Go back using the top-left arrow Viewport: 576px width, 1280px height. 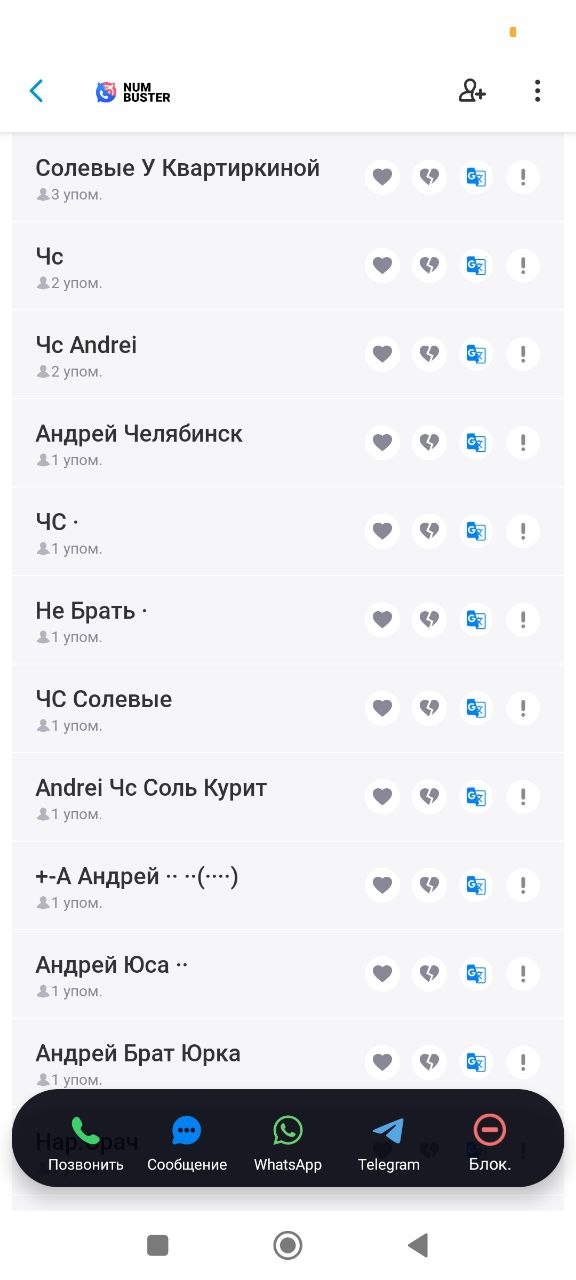36,91
